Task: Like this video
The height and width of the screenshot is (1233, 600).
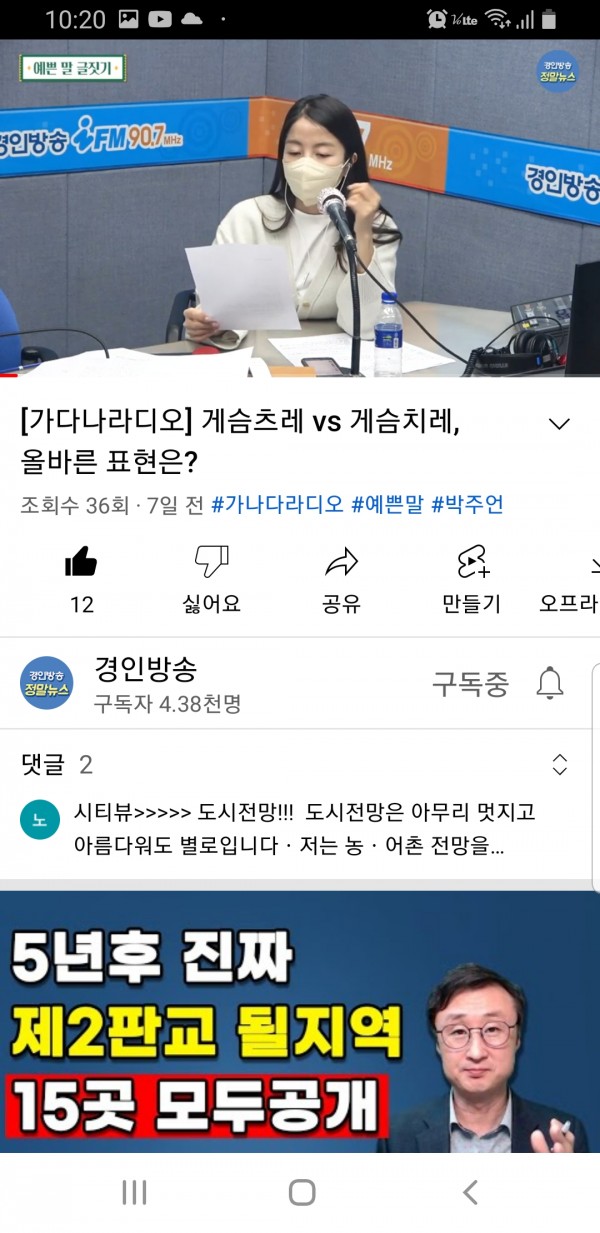Action: 81,564
